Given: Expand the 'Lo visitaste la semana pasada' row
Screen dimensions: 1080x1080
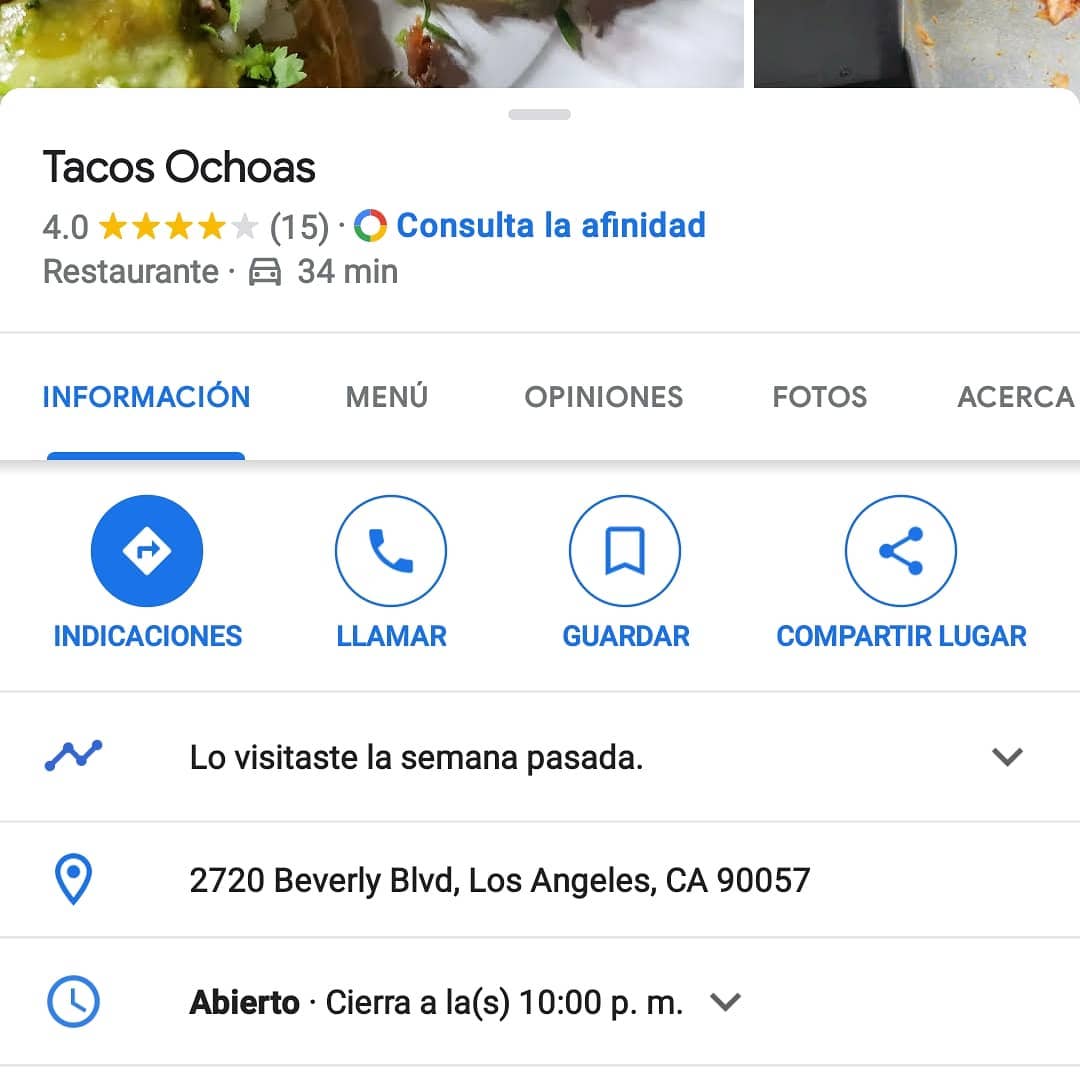Looking at the screenshot, I should click(x=1006, y=757).
